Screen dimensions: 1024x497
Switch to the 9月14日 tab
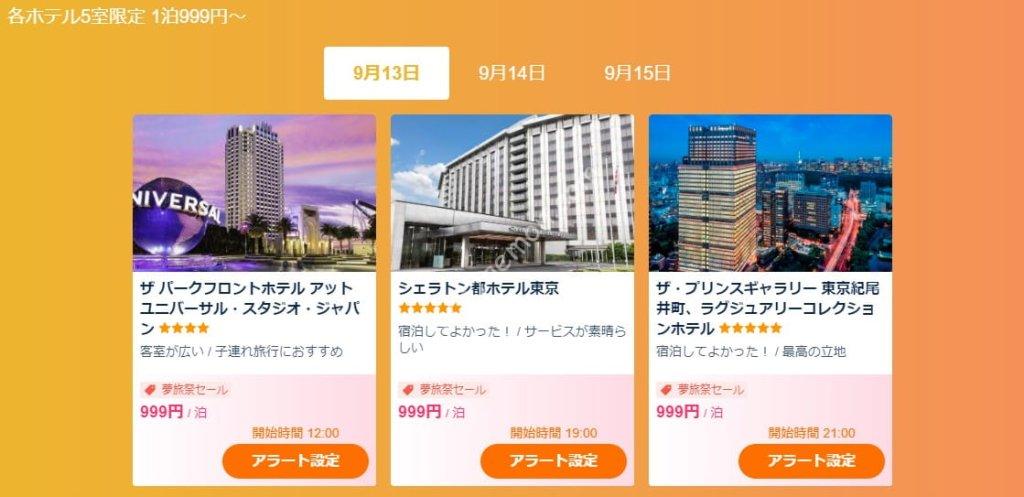click(511, 73)
